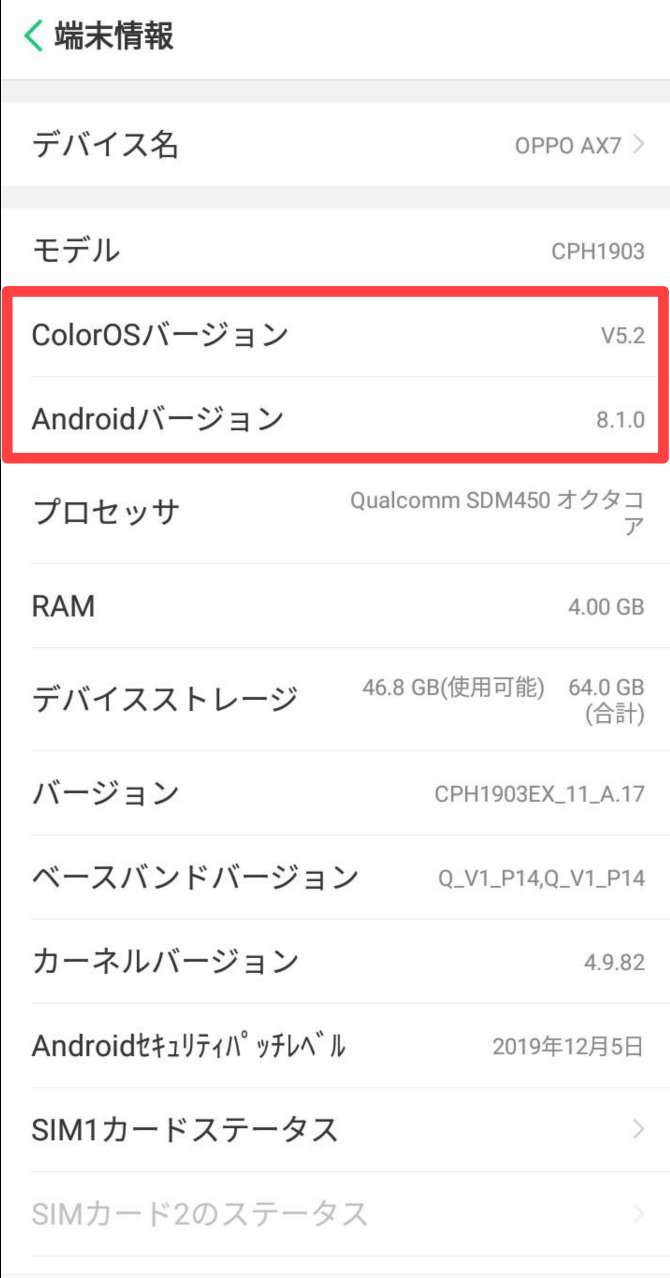Open the デバイス名 row showing OPPO AX7
This screenshot has height=1278, width=670.
[x=335, y=146]
